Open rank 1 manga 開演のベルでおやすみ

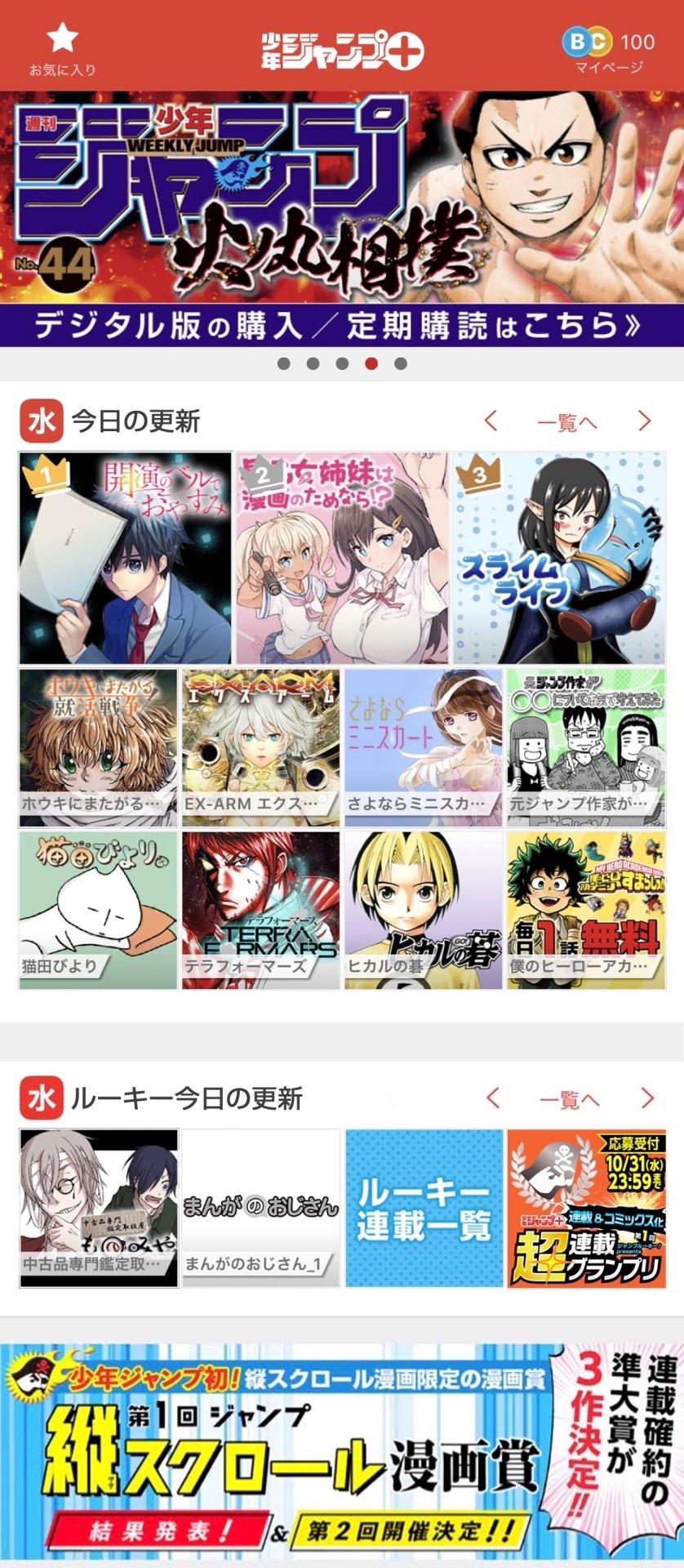tap(126, 558)
